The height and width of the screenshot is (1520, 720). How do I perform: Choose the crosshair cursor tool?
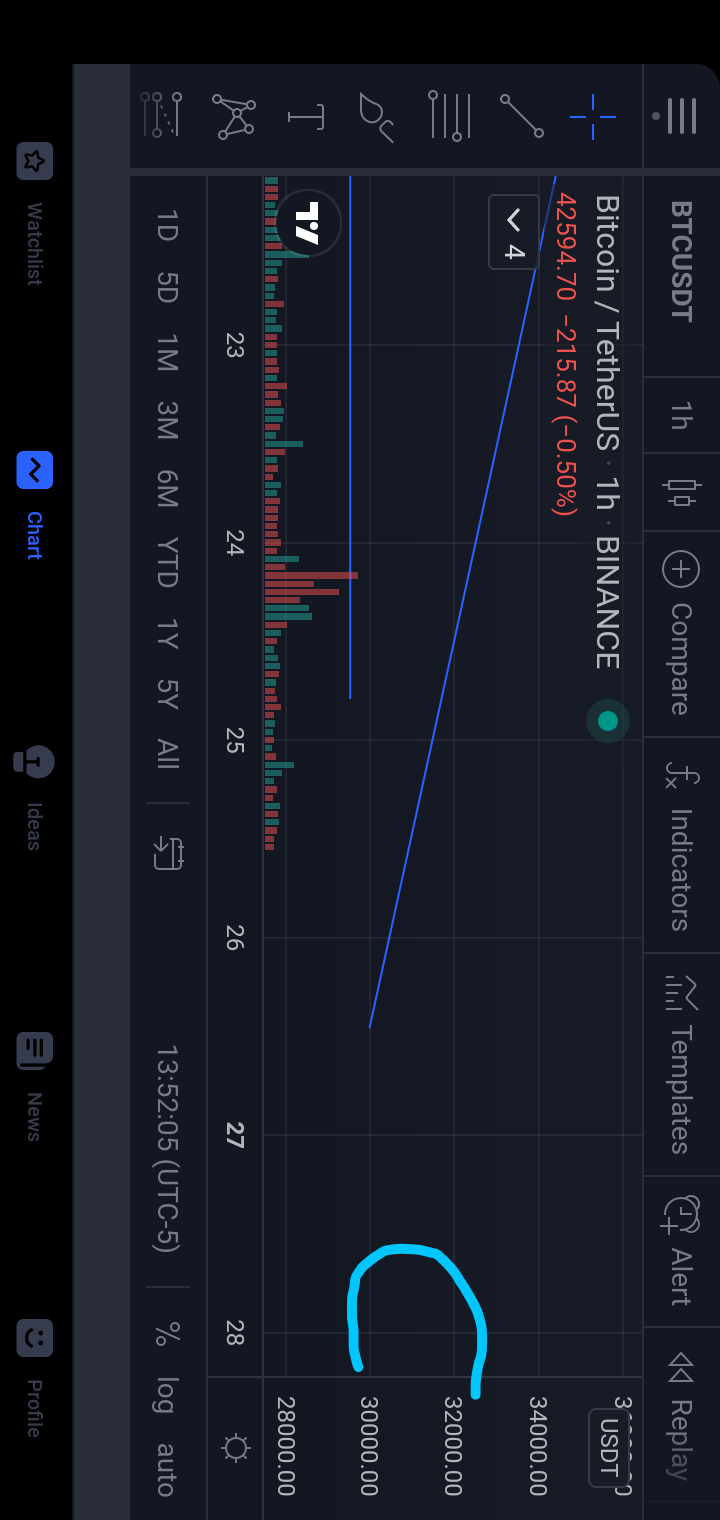593,116
